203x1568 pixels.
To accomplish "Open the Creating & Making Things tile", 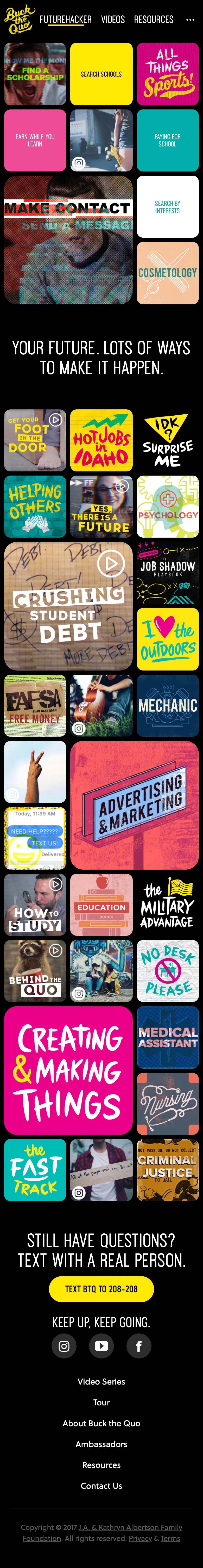I will point(68,1070).
